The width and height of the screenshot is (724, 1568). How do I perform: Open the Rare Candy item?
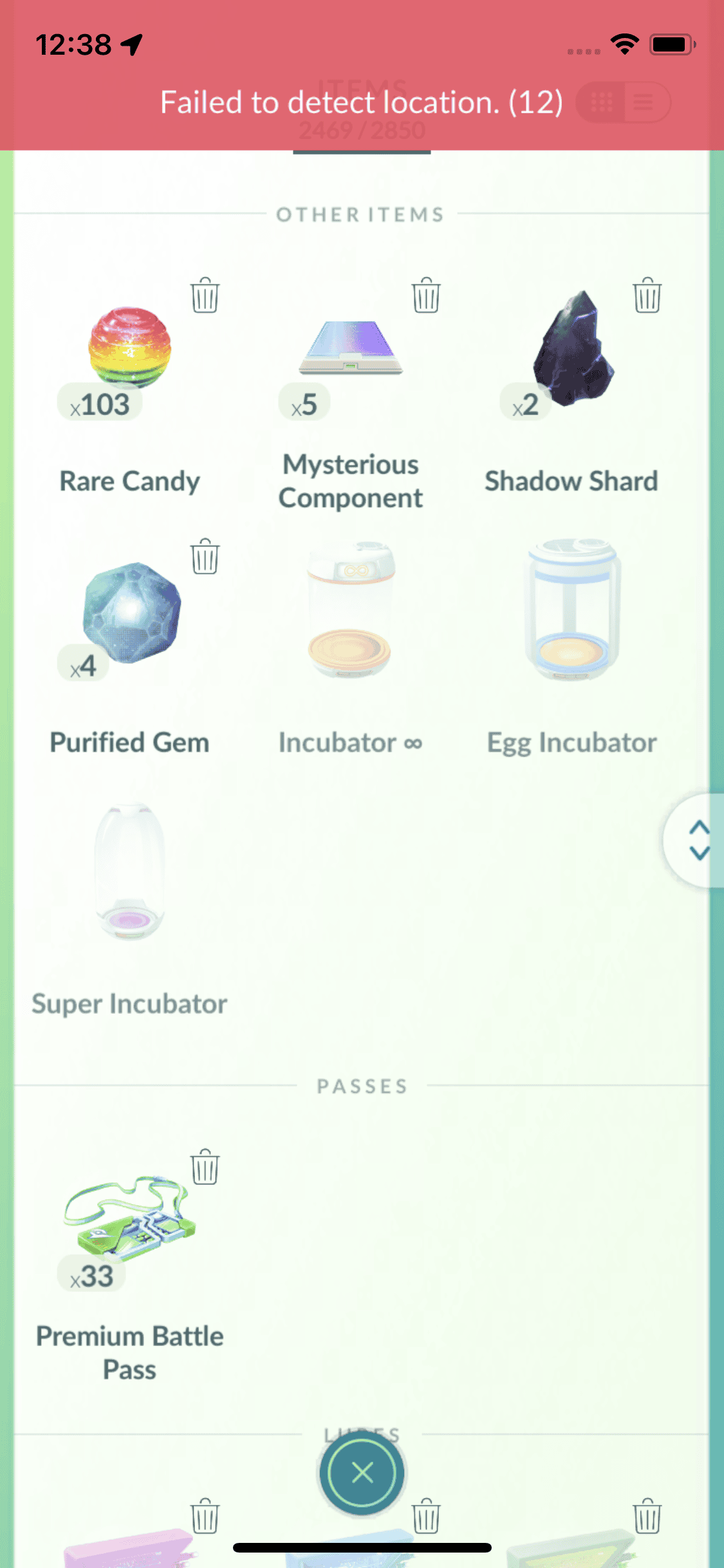130,348
